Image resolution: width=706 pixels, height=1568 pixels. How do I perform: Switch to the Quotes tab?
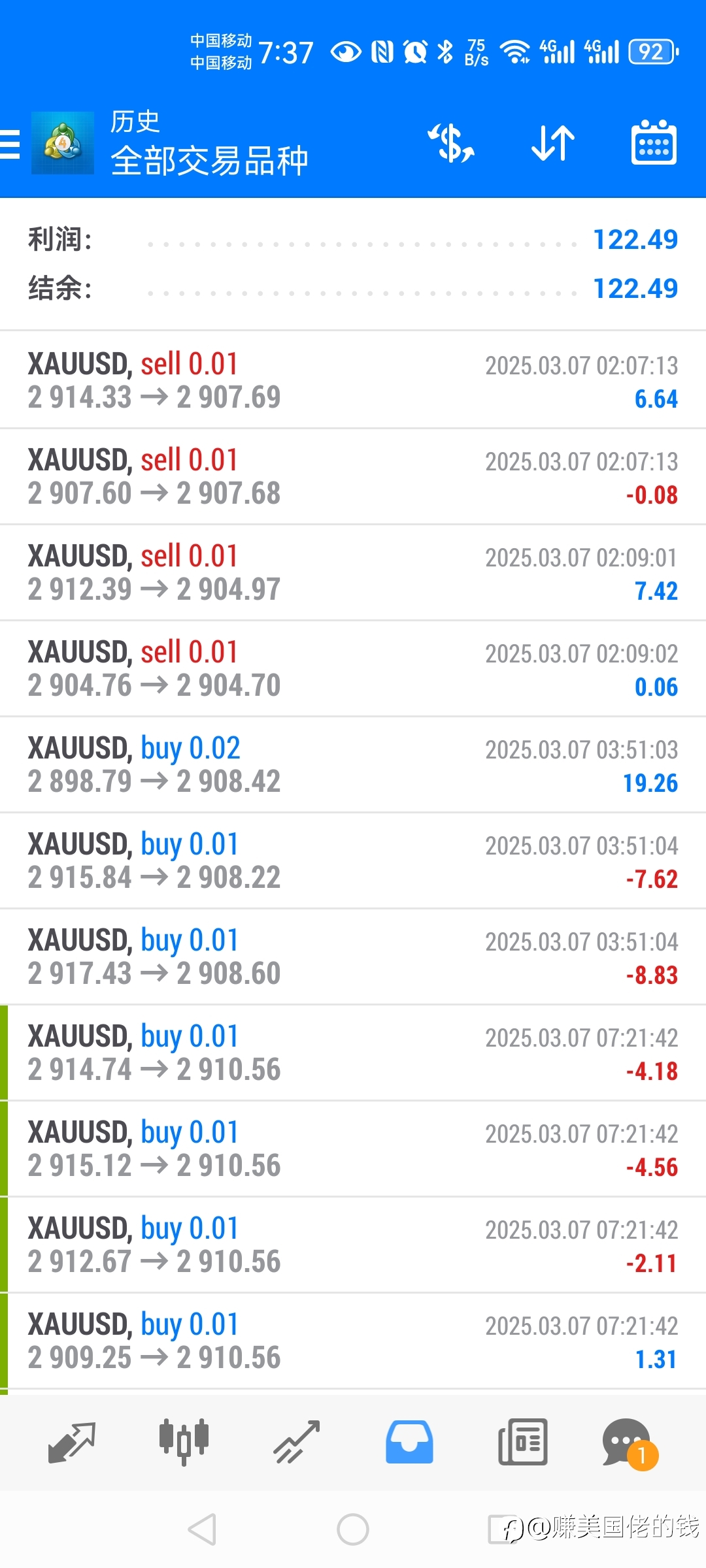[72, 1442]
